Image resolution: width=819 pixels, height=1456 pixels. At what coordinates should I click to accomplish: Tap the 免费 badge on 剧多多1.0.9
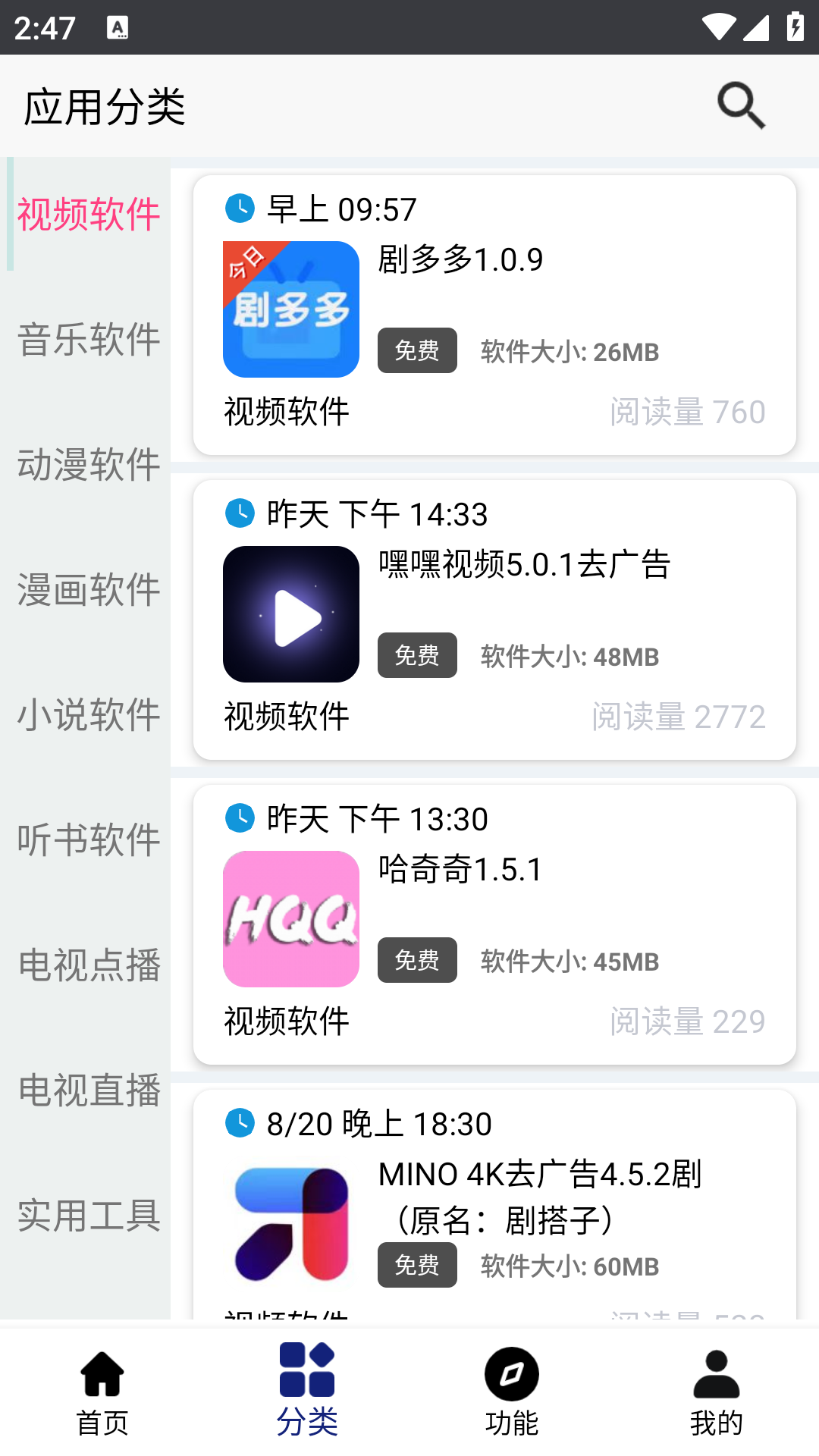click(x=416, y=350)
